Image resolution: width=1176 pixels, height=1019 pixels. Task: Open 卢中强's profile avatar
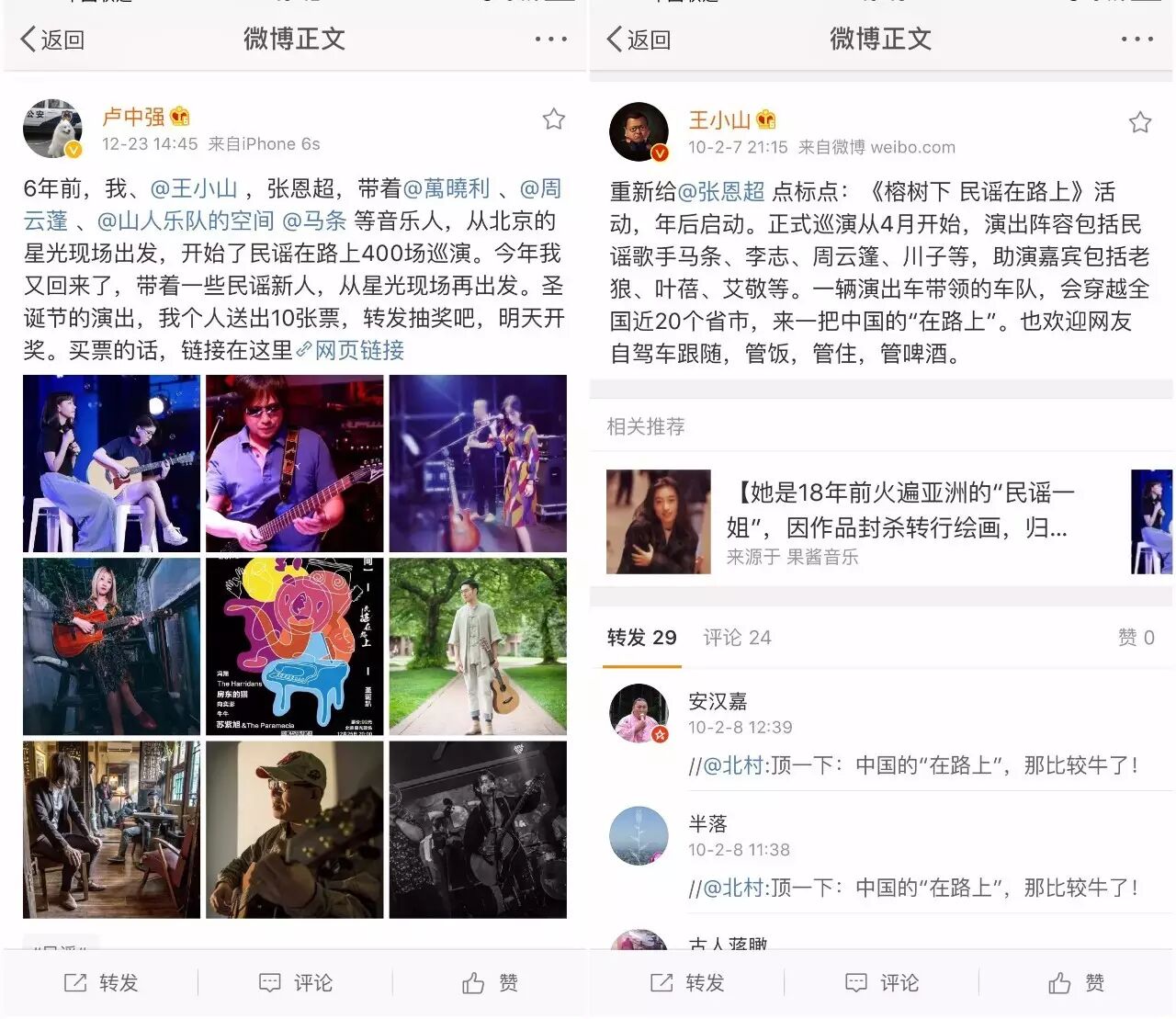coord(52,129)
